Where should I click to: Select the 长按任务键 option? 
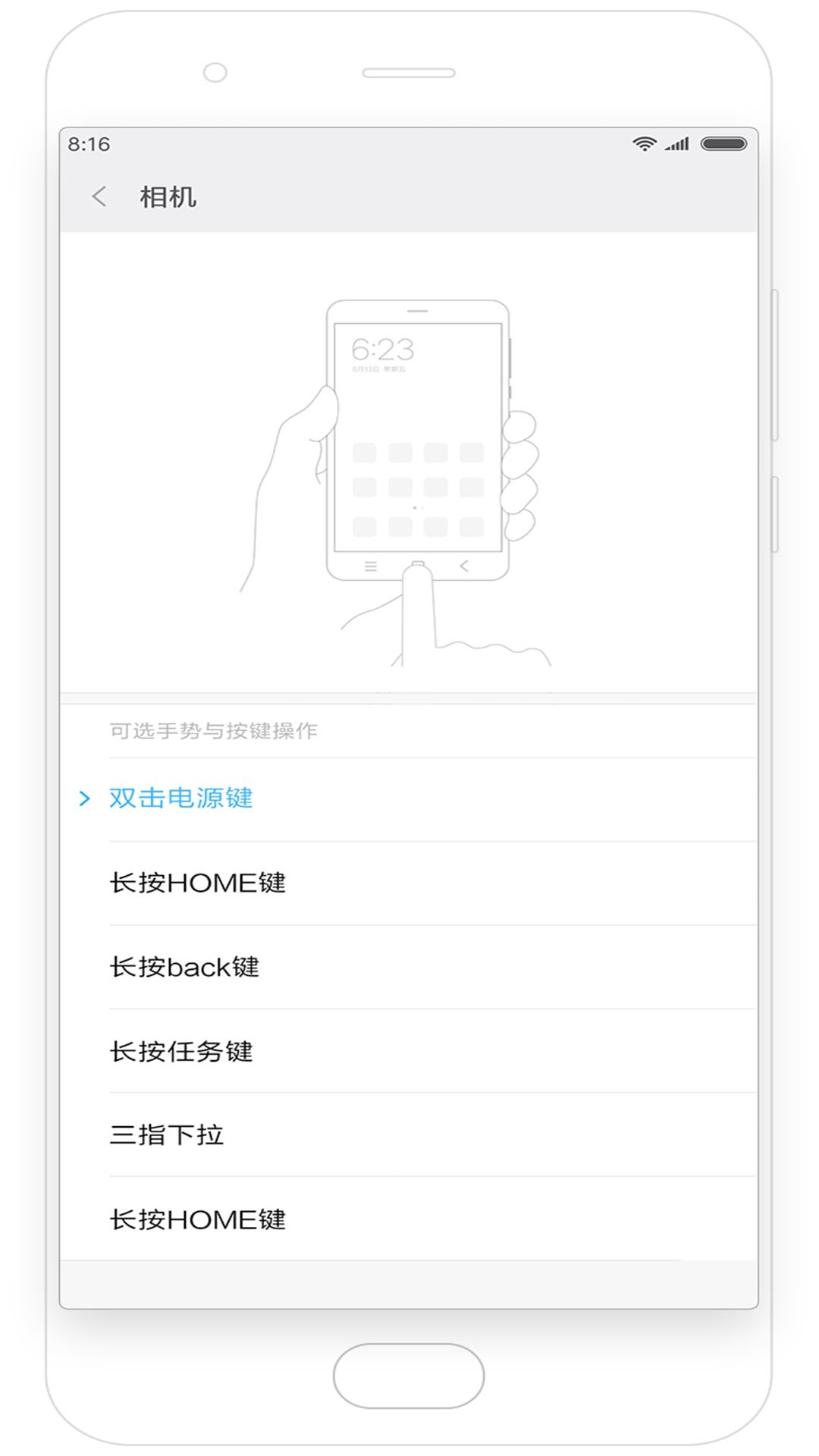click(x=409, y=1052)
